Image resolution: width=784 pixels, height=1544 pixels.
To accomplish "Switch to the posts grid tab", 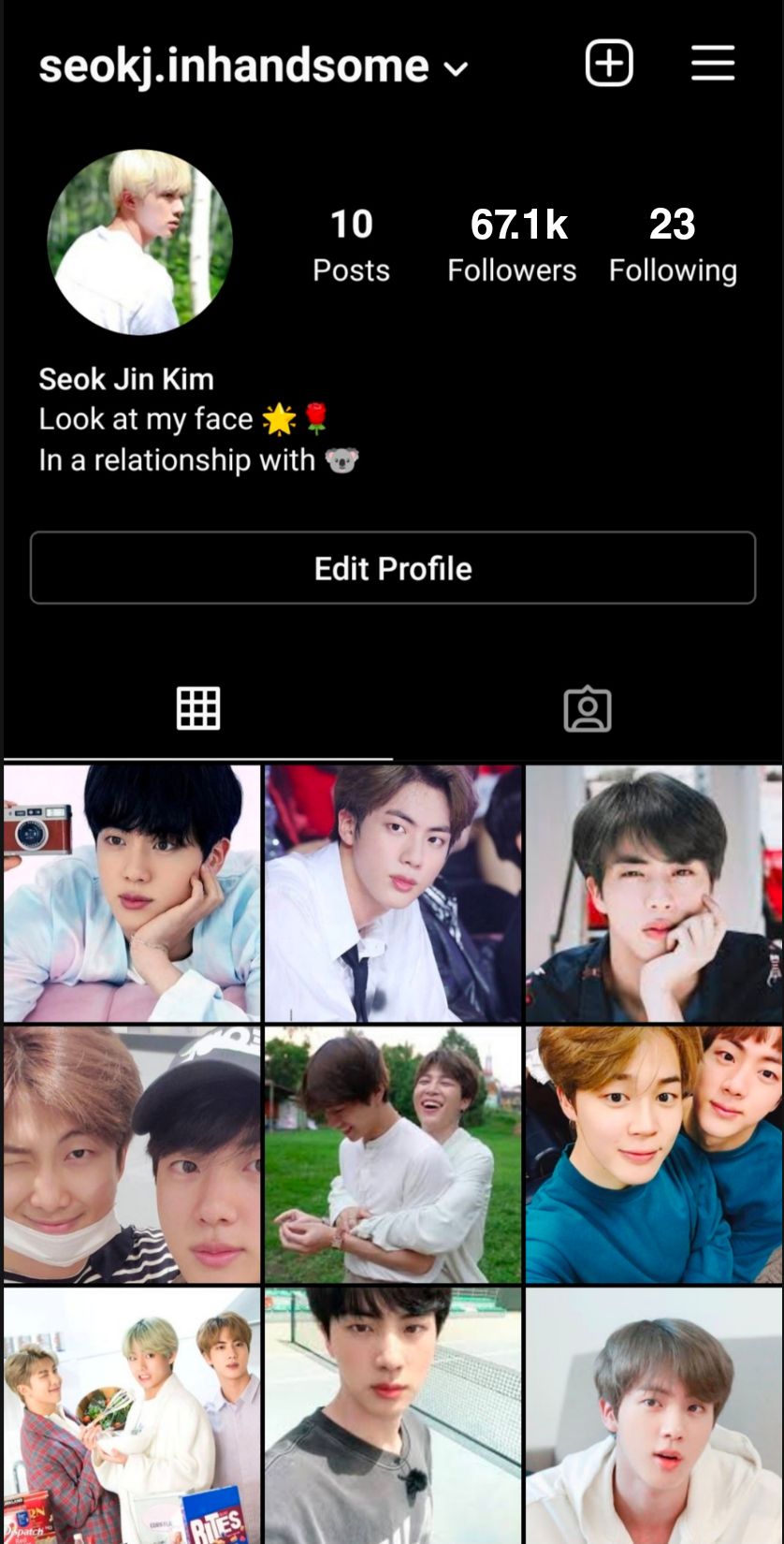I will pos(198,708).
